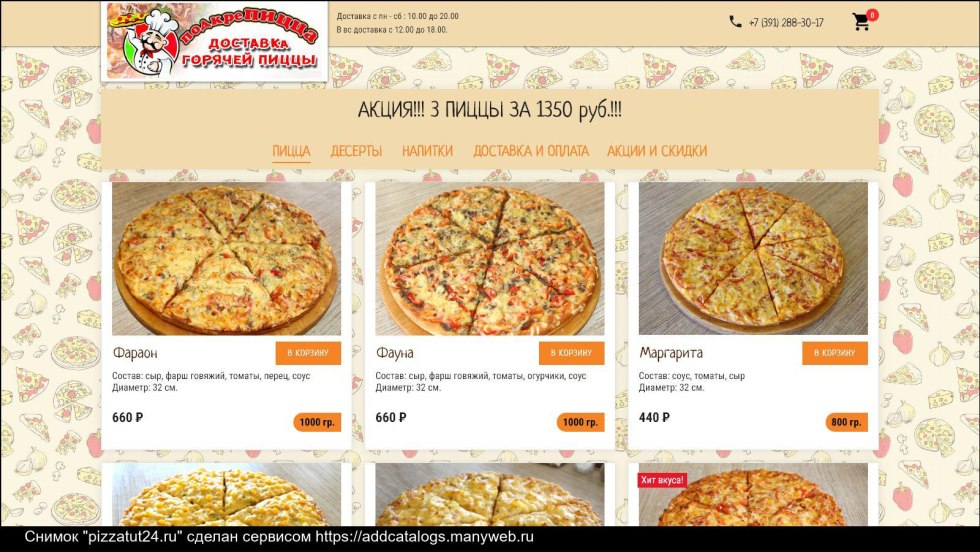This screenshot has height=552, width=980.
Task: Call the phone number +7 (391) 288-30-17
Action: (785, 22)
